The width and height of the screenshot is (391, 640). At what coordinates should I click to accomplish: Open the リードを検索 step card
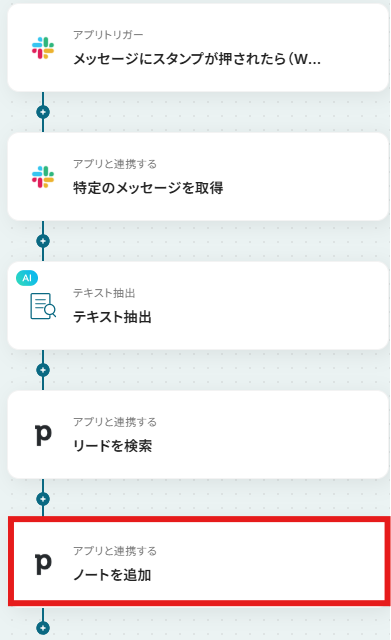[x=198, y=435]
